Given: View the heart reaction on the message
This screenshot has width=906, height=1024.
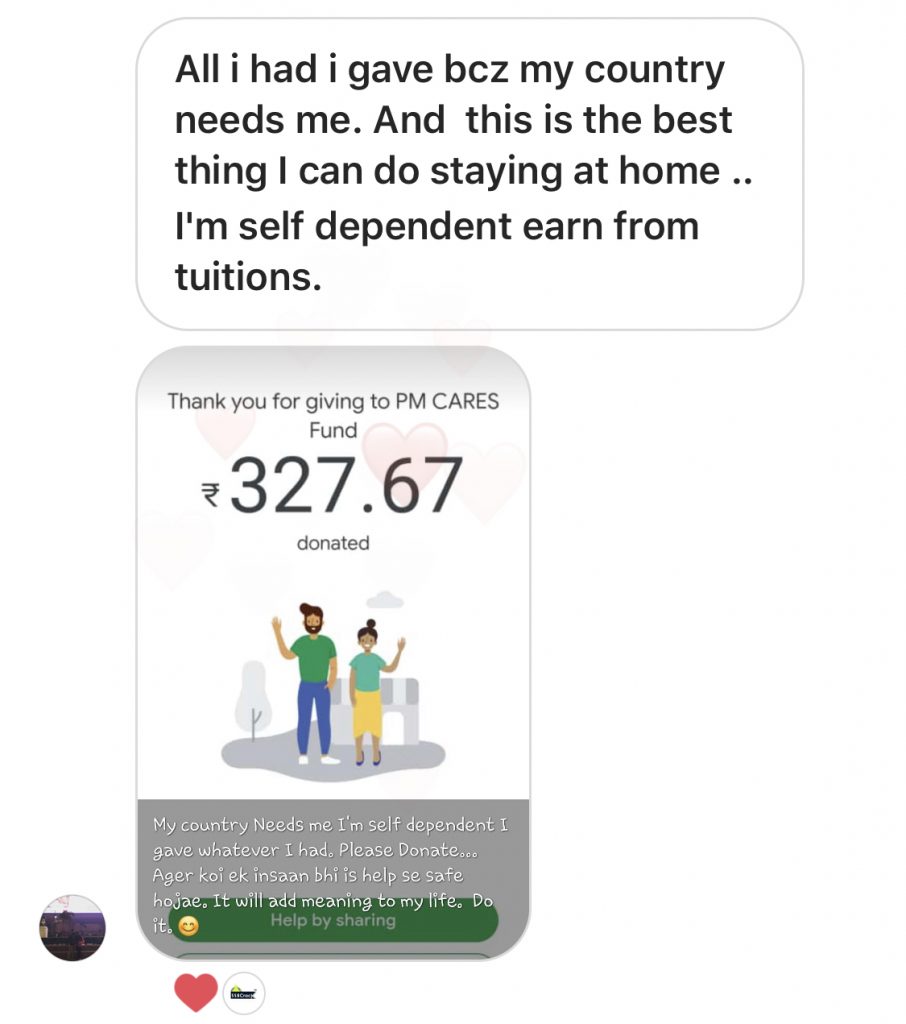Looking at the screenshot, I should (x=196, y=992).
